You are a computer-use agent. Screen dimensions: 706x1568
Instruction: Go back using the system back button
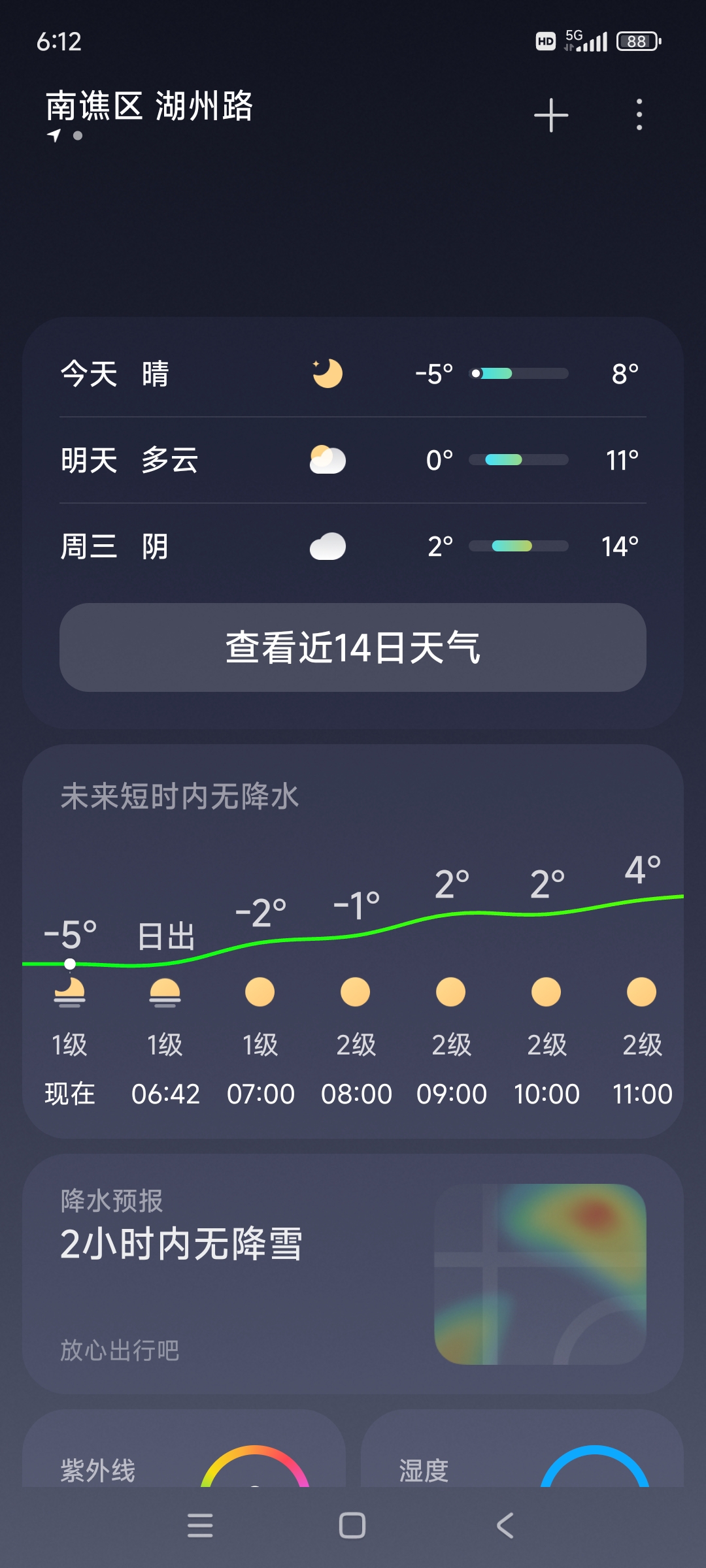pyautogui.click(x=505, y=1526)
